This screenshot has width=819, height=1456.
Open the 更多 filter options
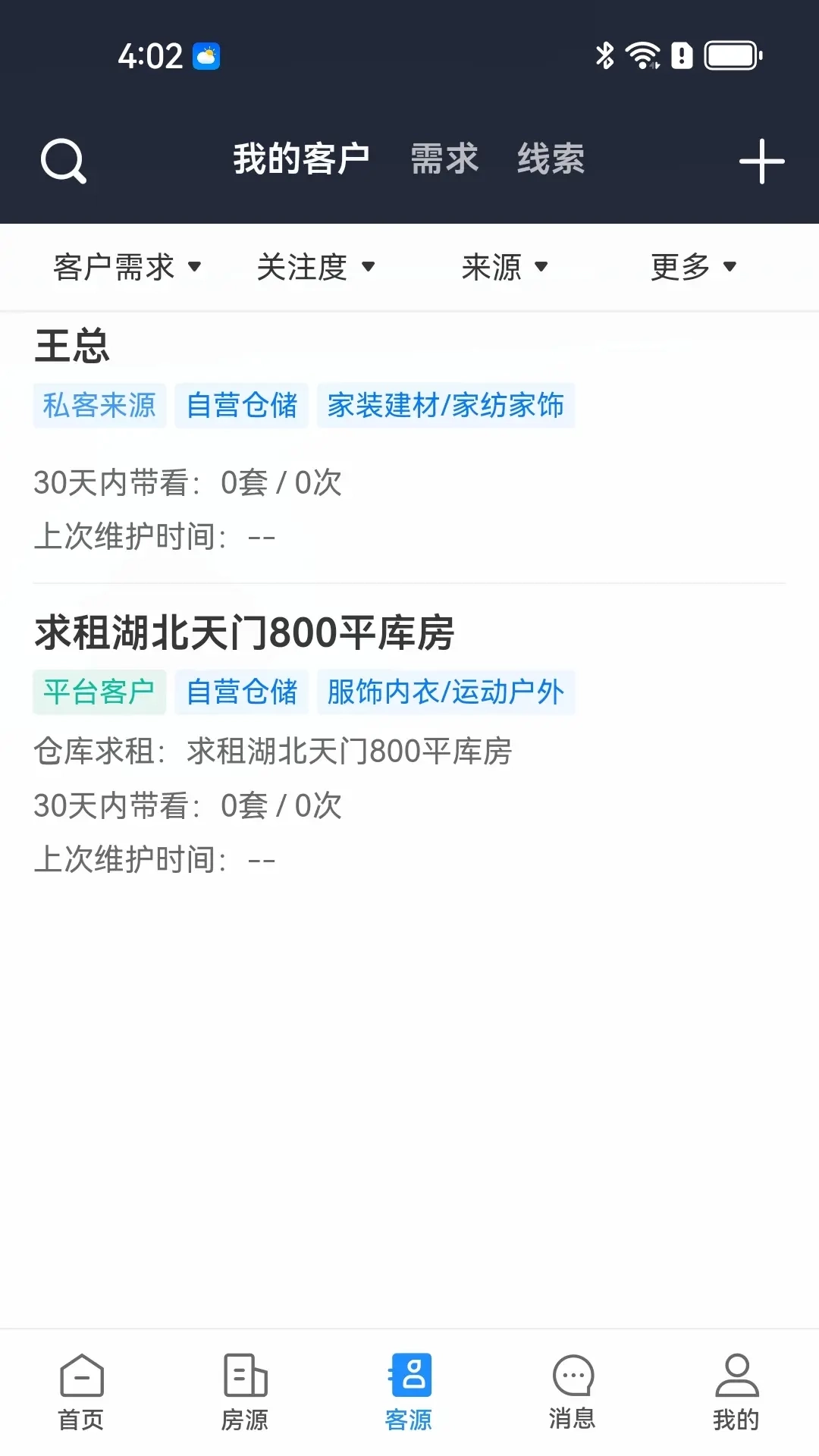pos(692,266)
